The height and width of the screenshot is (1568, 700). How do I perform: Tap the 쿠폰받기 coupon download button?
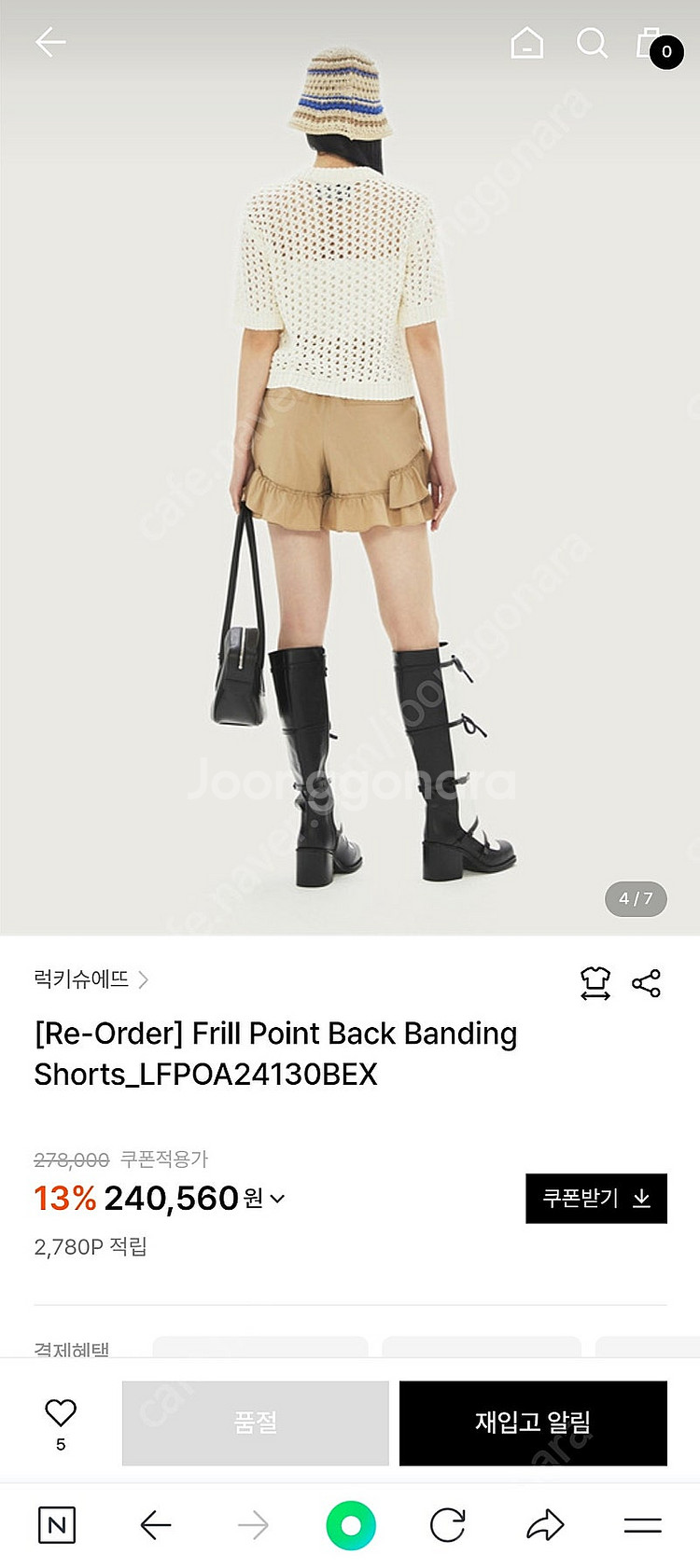pyautogui.click(x=595, y=1199)
